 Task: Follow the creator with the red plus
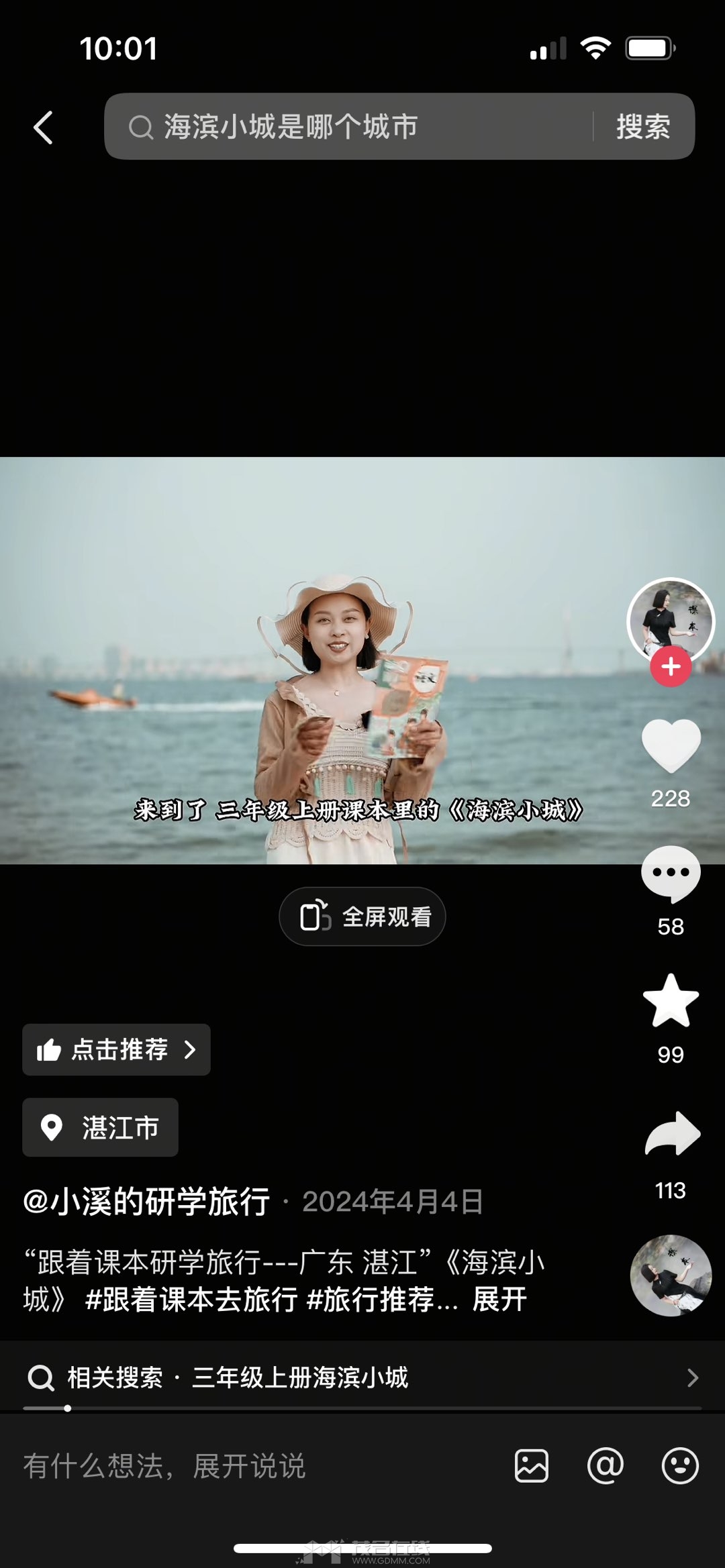(x=671, y=667)
